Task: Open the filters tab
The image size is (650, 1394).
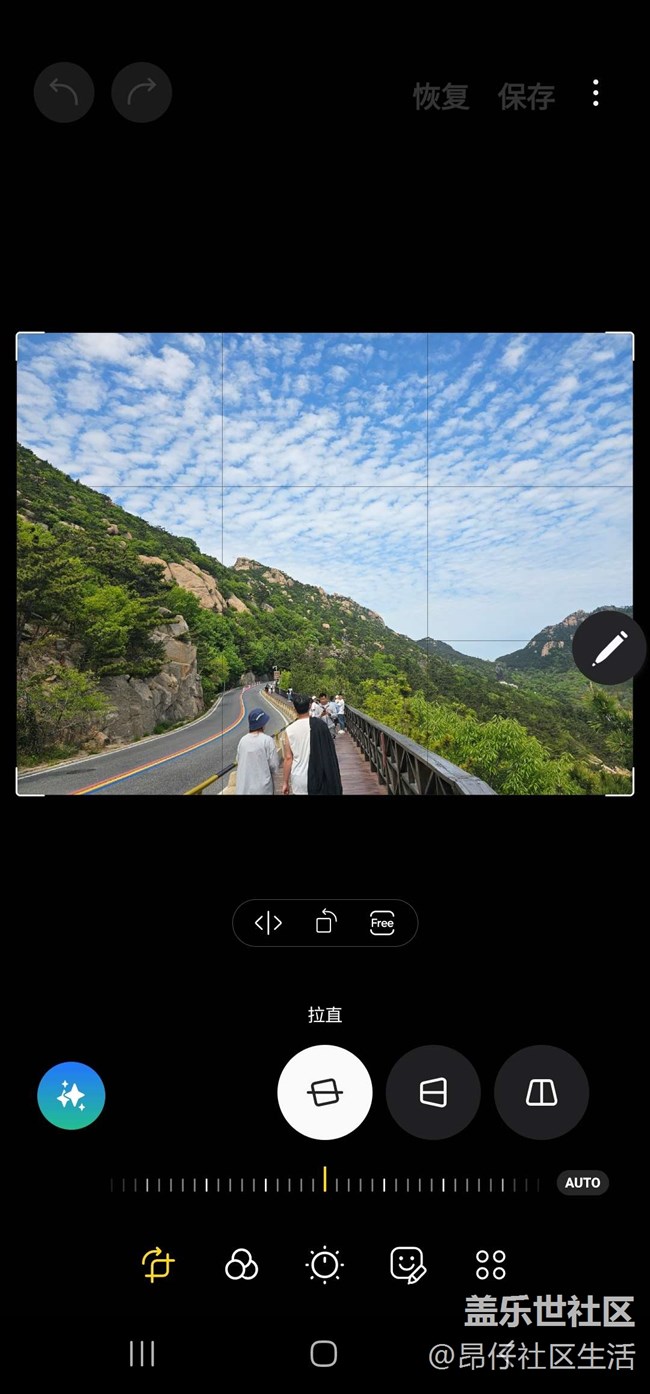Action: (241, 1265)
